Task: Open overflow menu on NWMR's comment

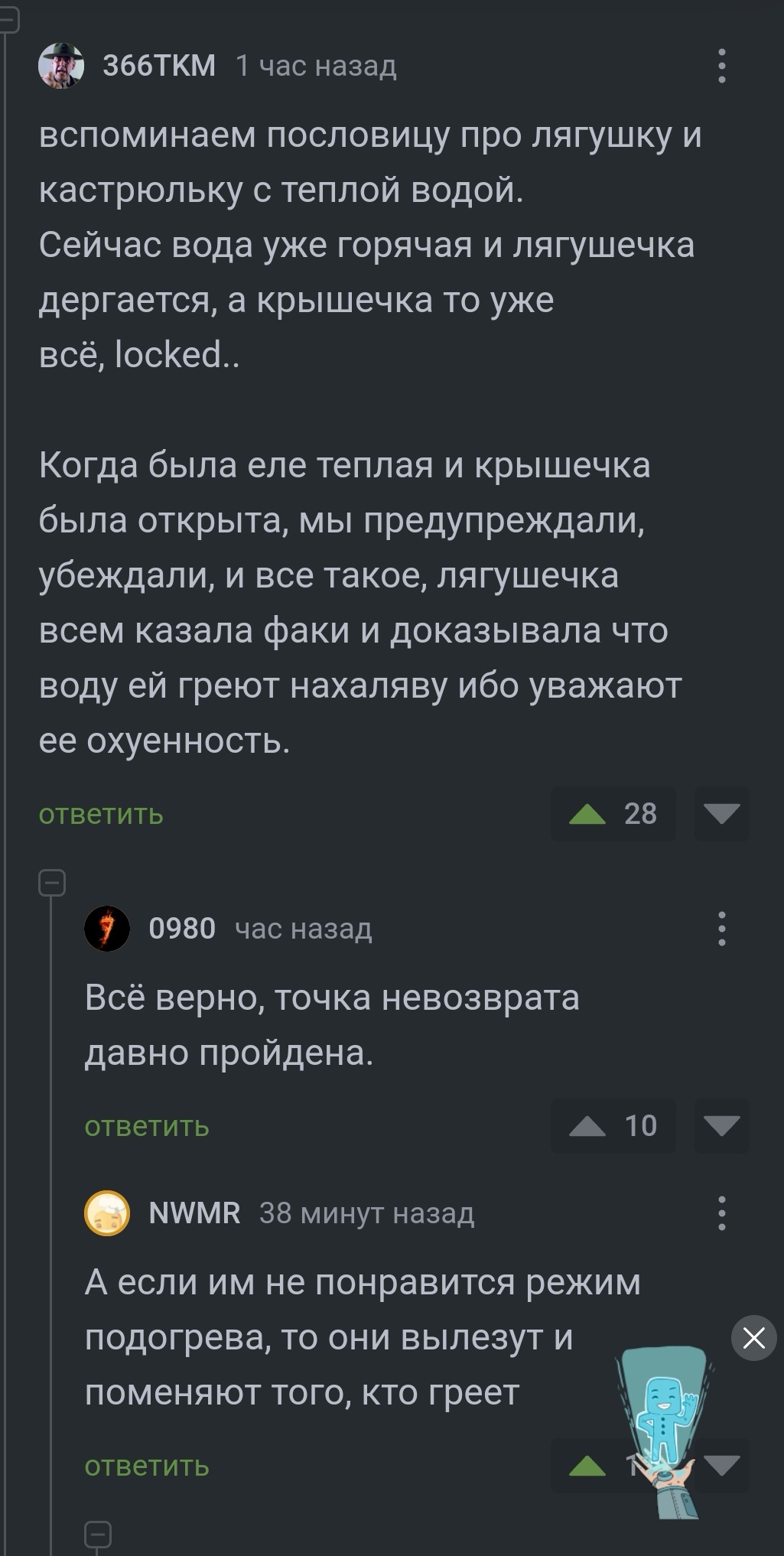Action: 721,1213
